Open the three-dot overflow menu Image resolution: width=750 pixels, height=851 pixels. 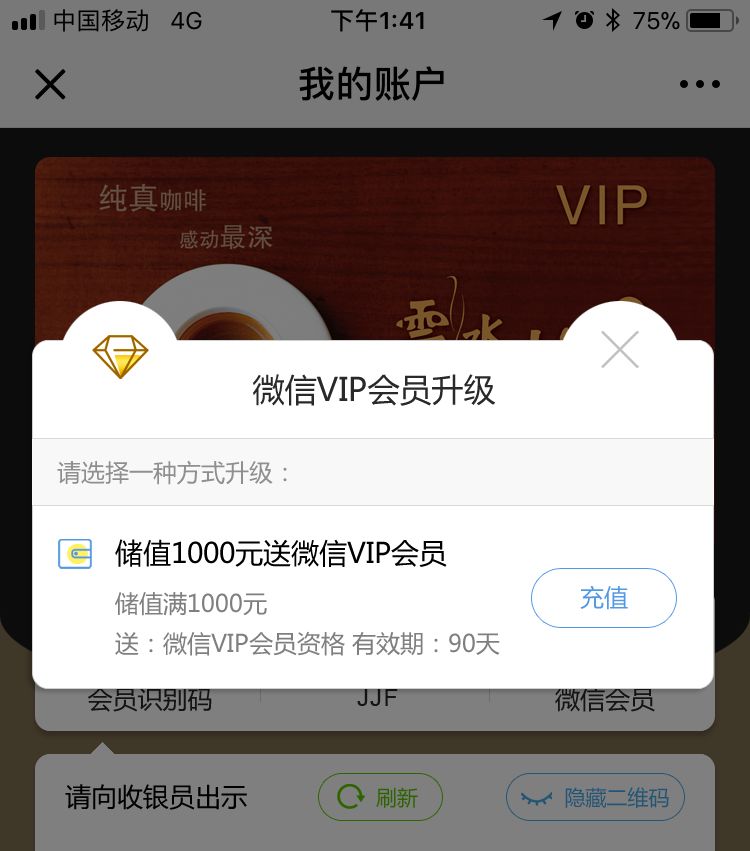point(699,84)
